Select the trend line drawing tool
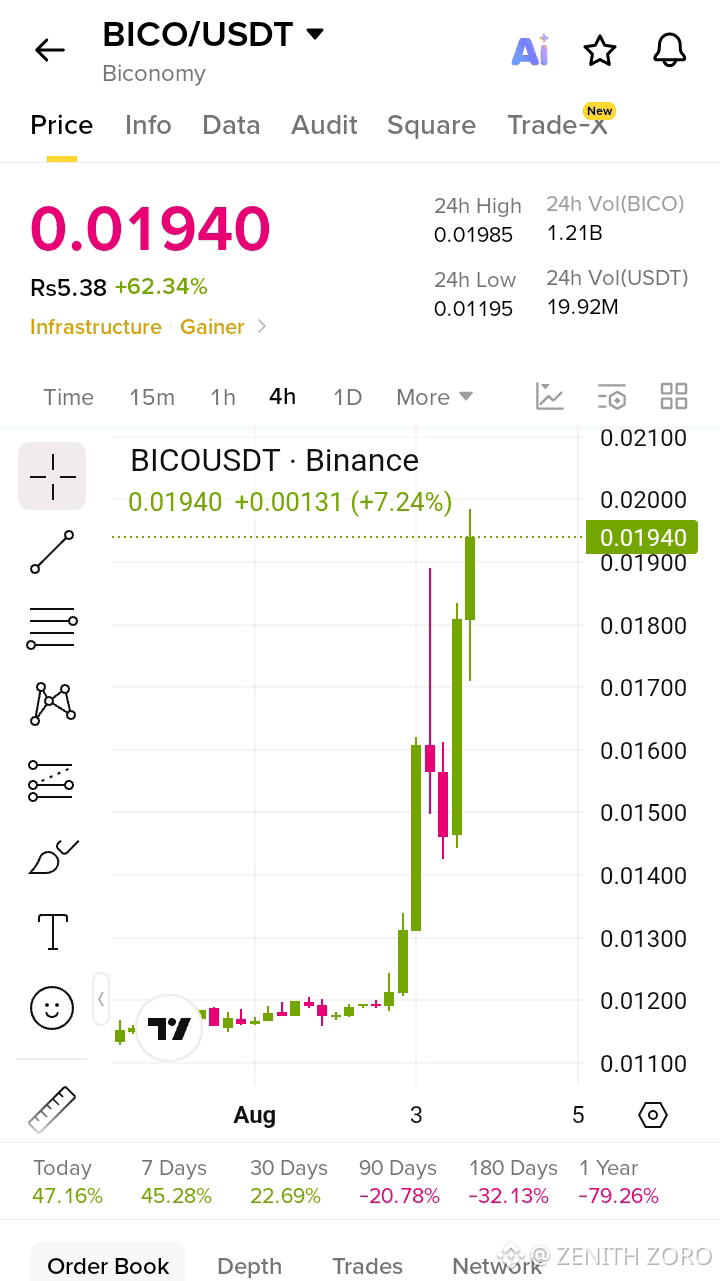Image resolution: width=720 pixels, height=1281 pixels. (52, 551)
